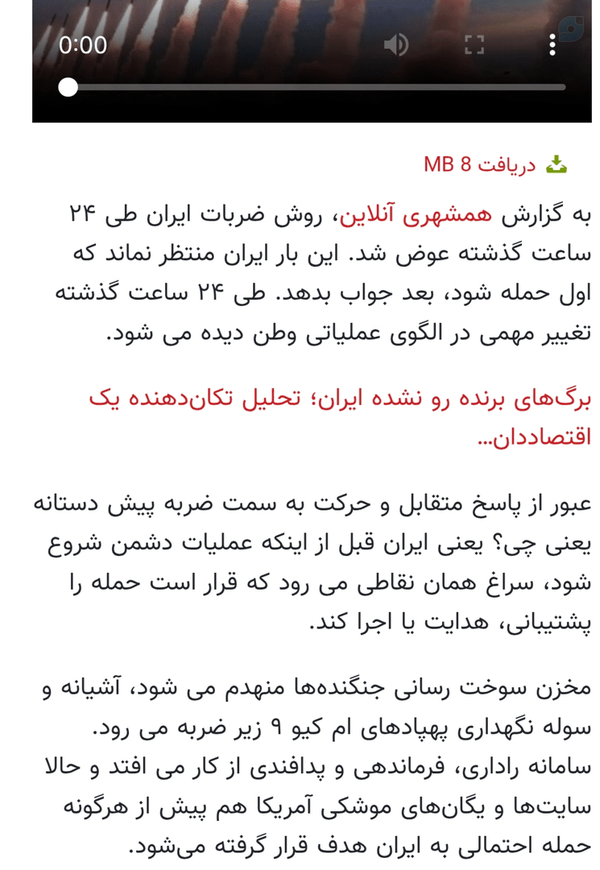Open the related article برگ‌های برنده رو نشده ایران
The image size is (600, 870).
(340, 417)
